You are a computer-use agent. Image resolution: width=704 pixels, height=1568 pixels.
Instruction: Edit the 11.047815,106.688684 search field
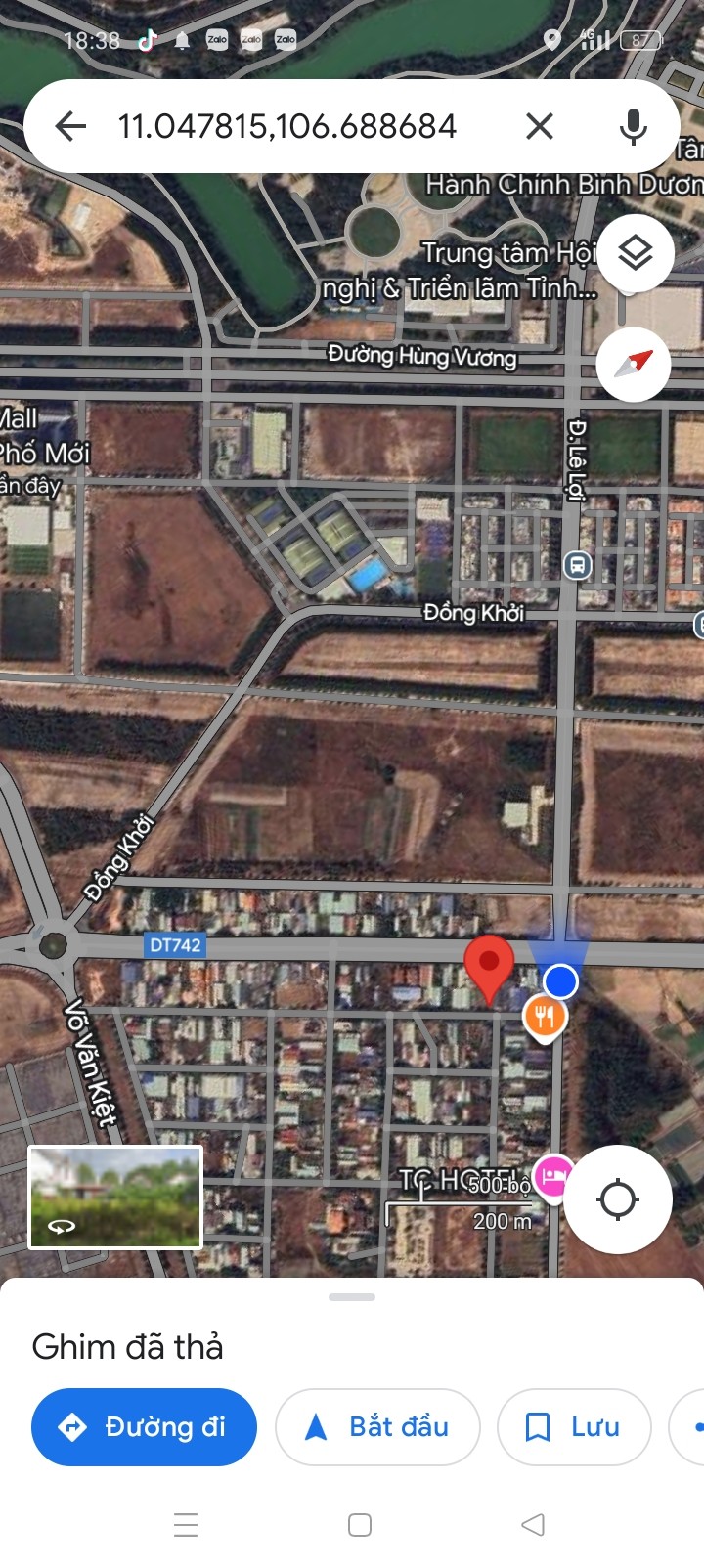287,126
